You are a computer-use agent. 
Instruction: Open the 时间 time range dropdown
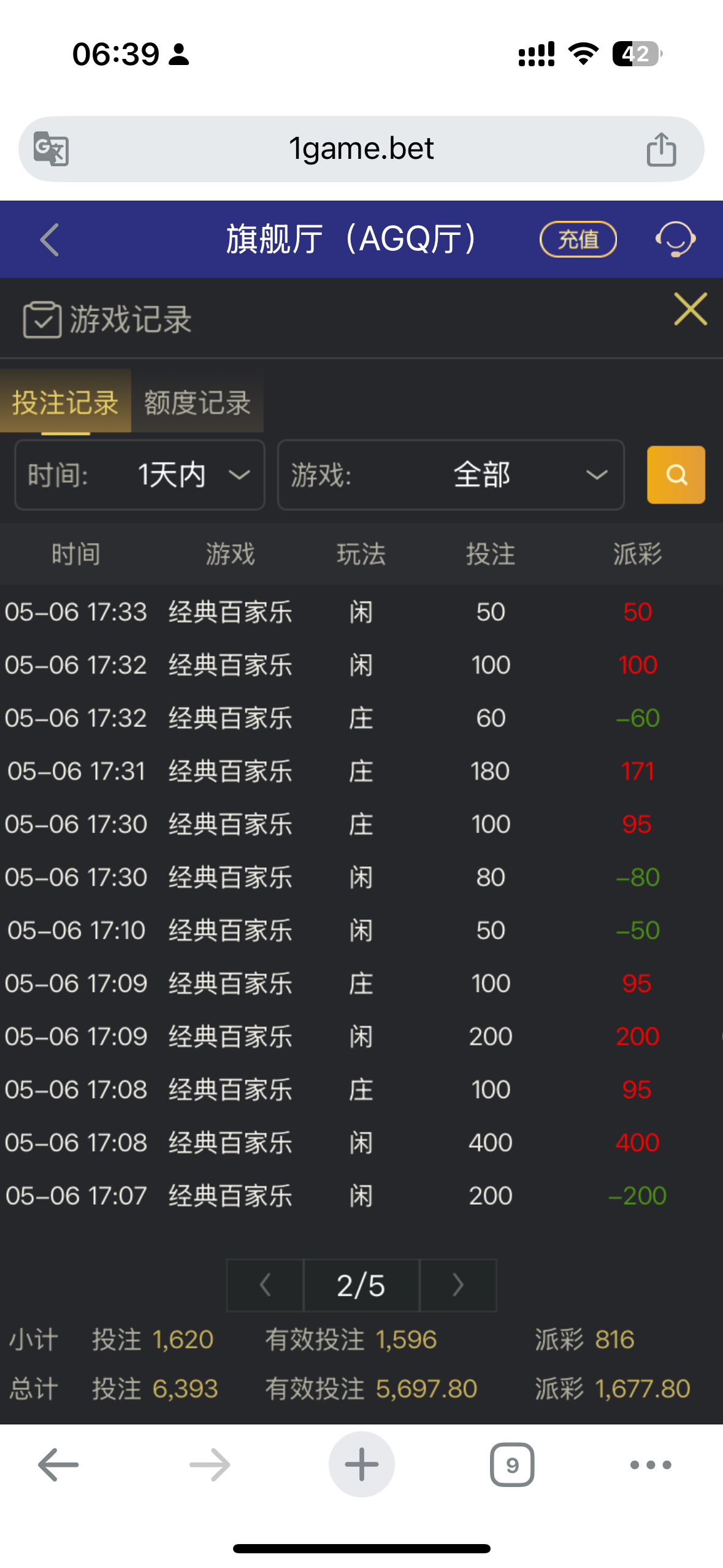(x=139, y=475)
